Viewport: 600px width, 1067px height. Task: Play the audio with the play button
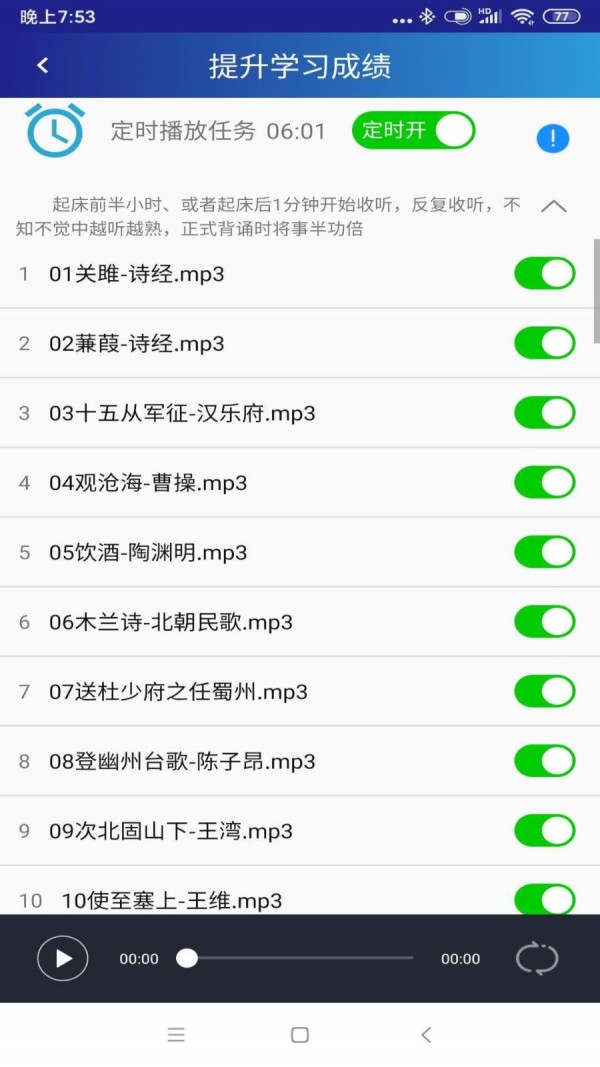point(63,959)
